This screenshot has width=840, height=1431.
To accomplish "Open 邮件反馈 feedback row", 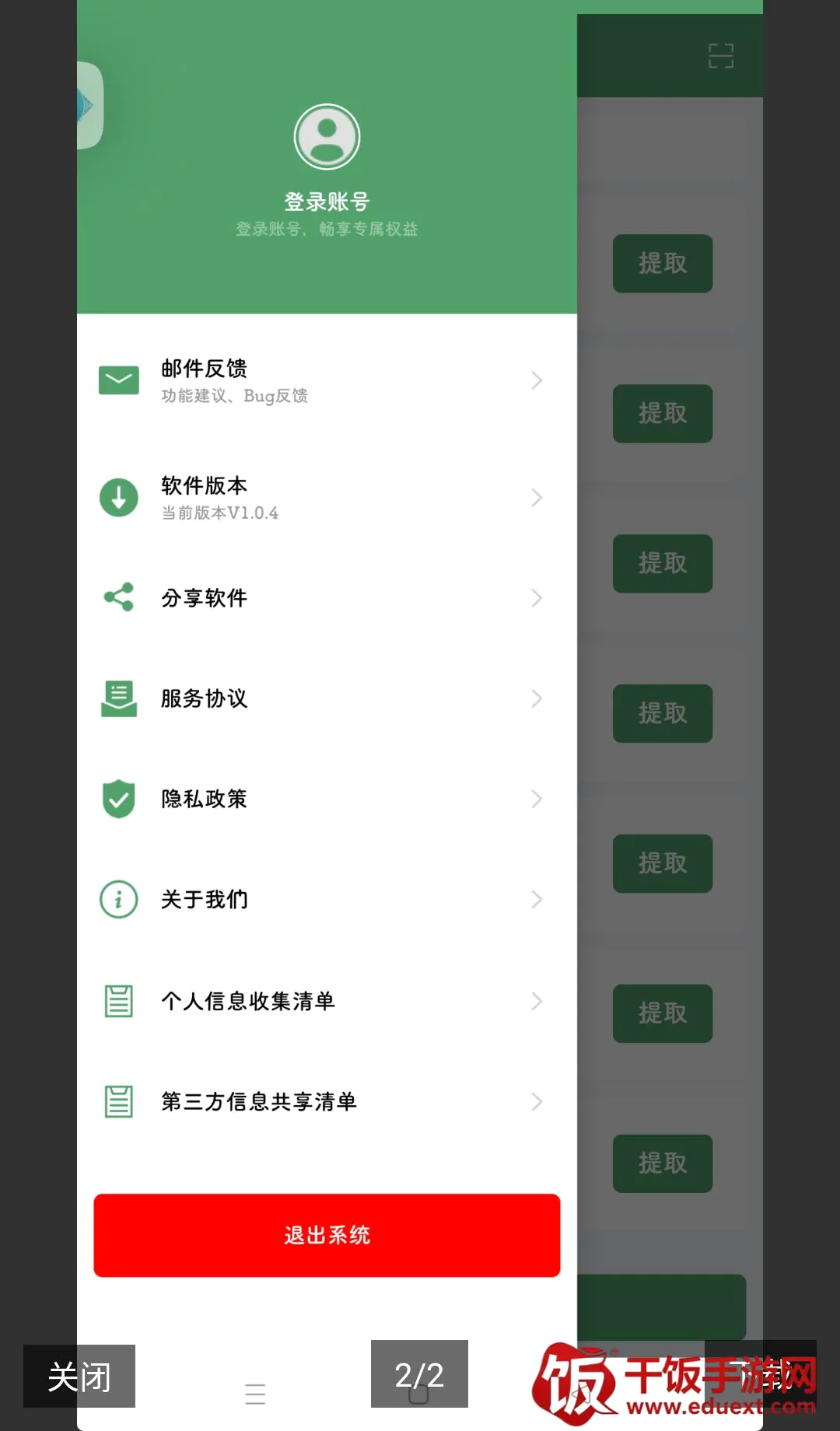I will pos(327,380).
